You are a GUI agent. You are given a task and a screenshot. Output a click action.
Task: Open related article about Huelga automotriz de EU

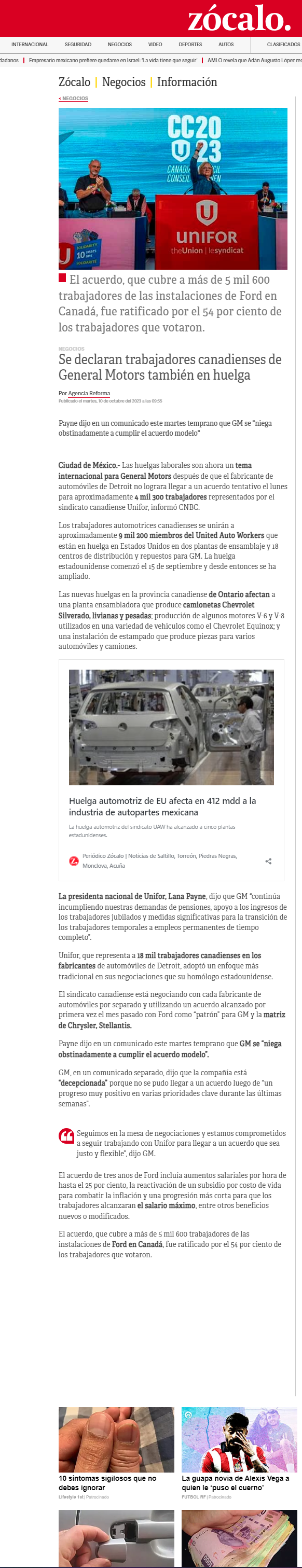[162, 807]
